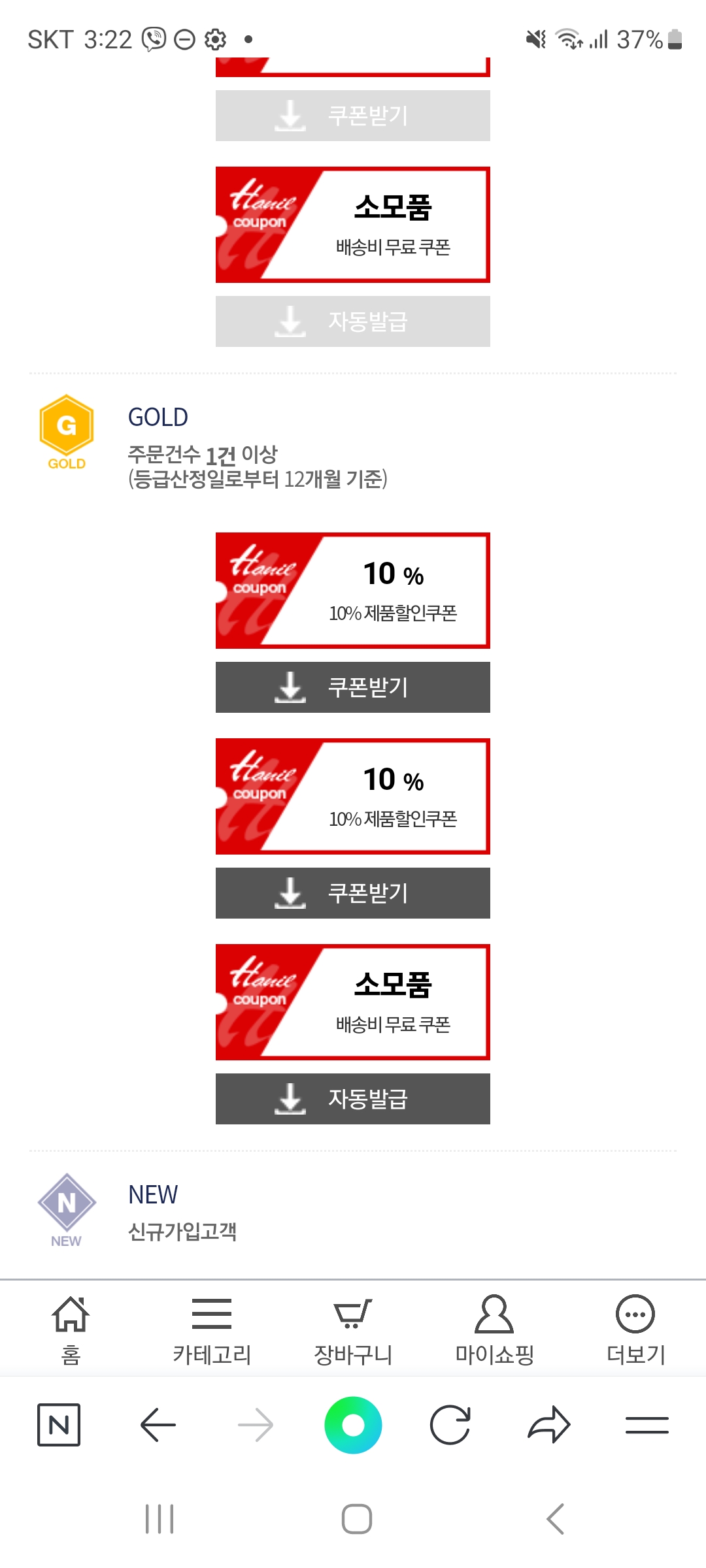The width and height of the screenshot is (706, 1568).
Task: Tap the green circle Naver button
Action: click(353, 1425)
